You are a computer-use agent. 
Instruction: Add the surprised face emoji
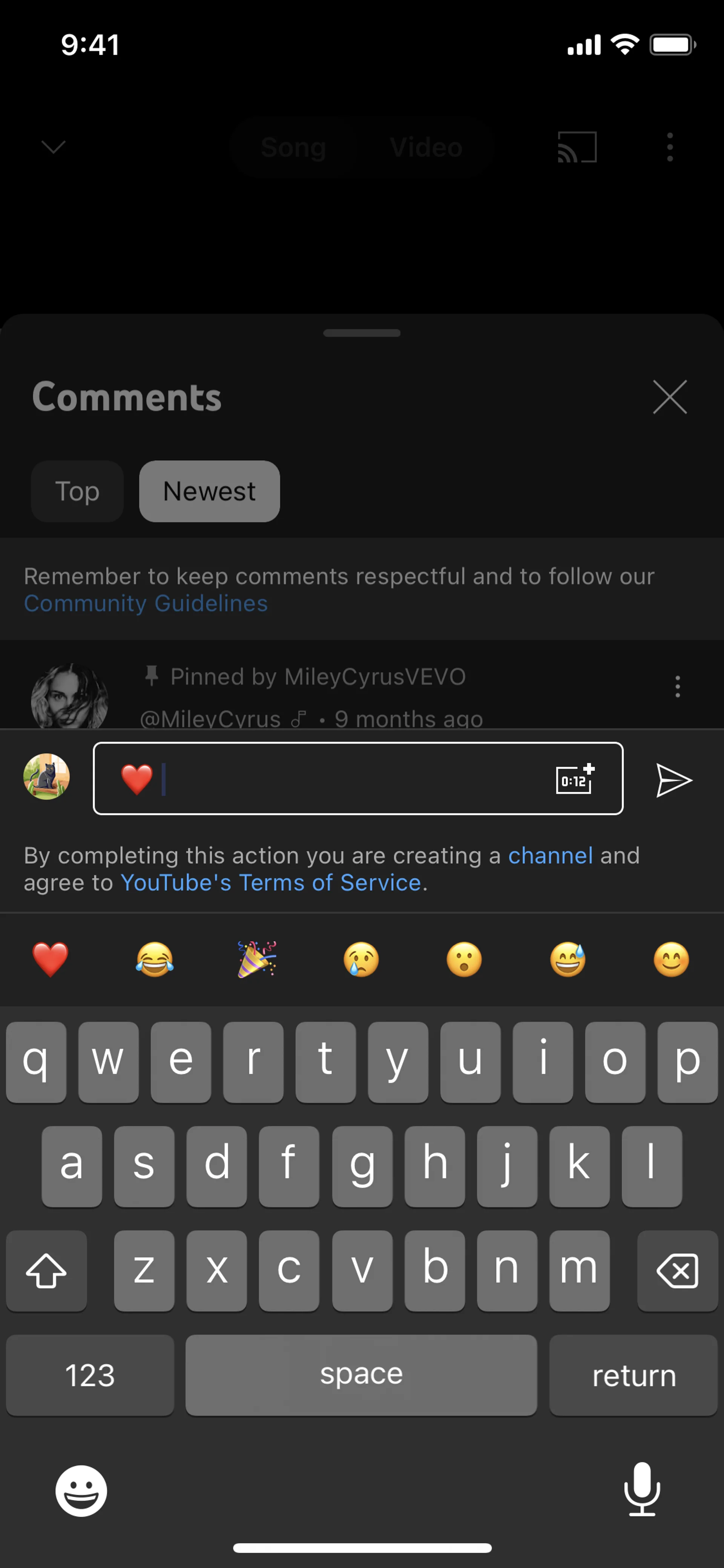464,960
